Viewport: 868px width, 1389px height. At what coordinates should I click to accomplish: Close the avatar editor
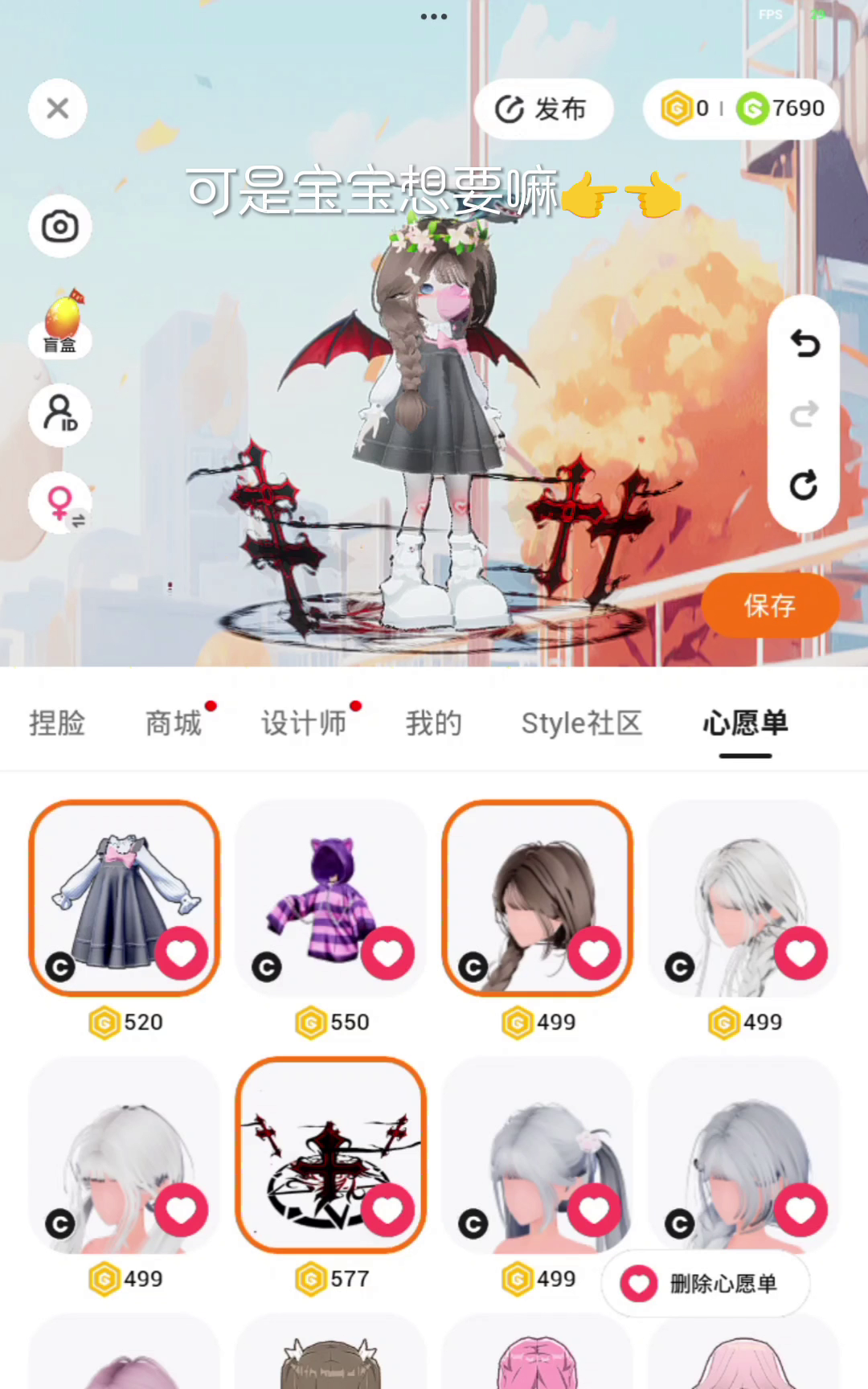click(58, 109)
